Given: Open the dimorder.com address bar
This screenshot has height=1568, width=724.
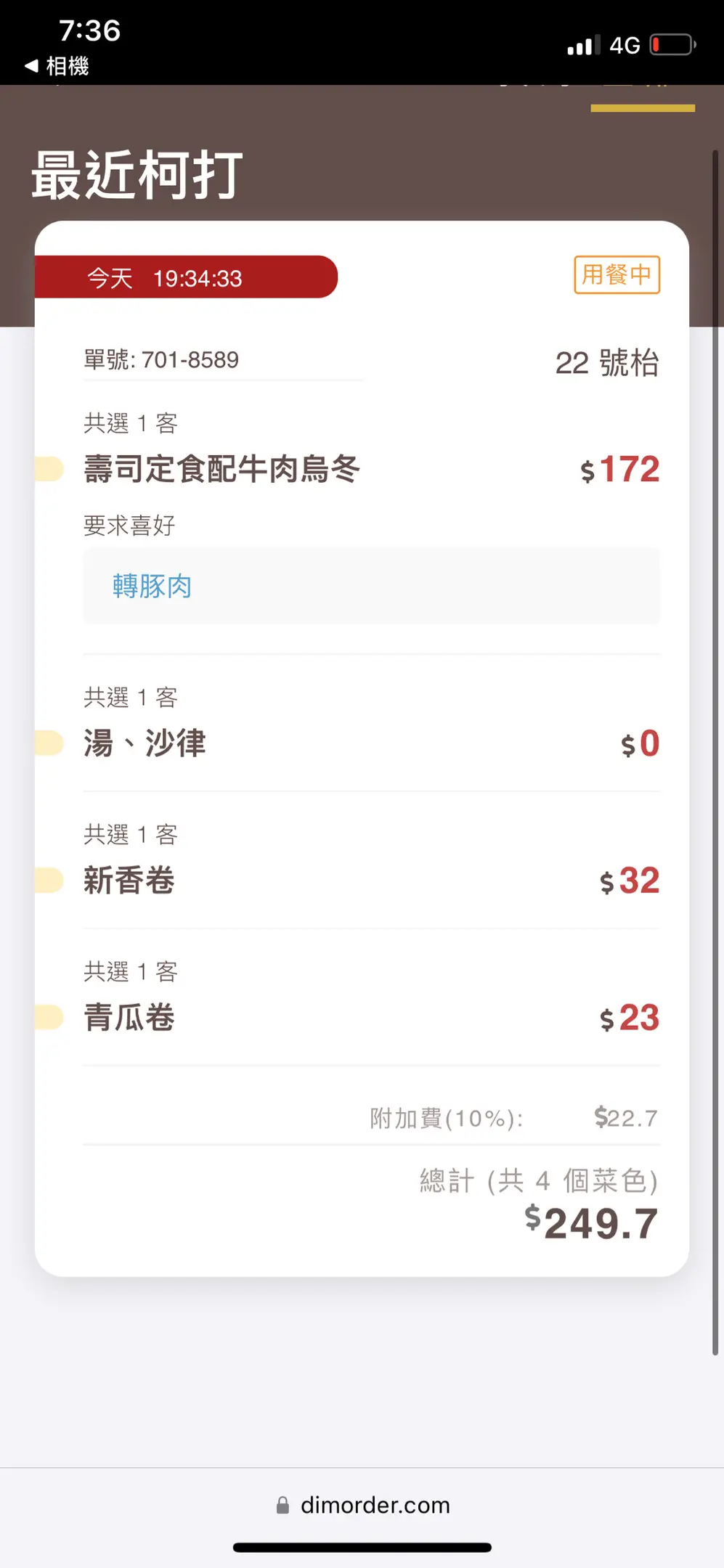Looking at the screenshot, I should tap(363, 1505).
